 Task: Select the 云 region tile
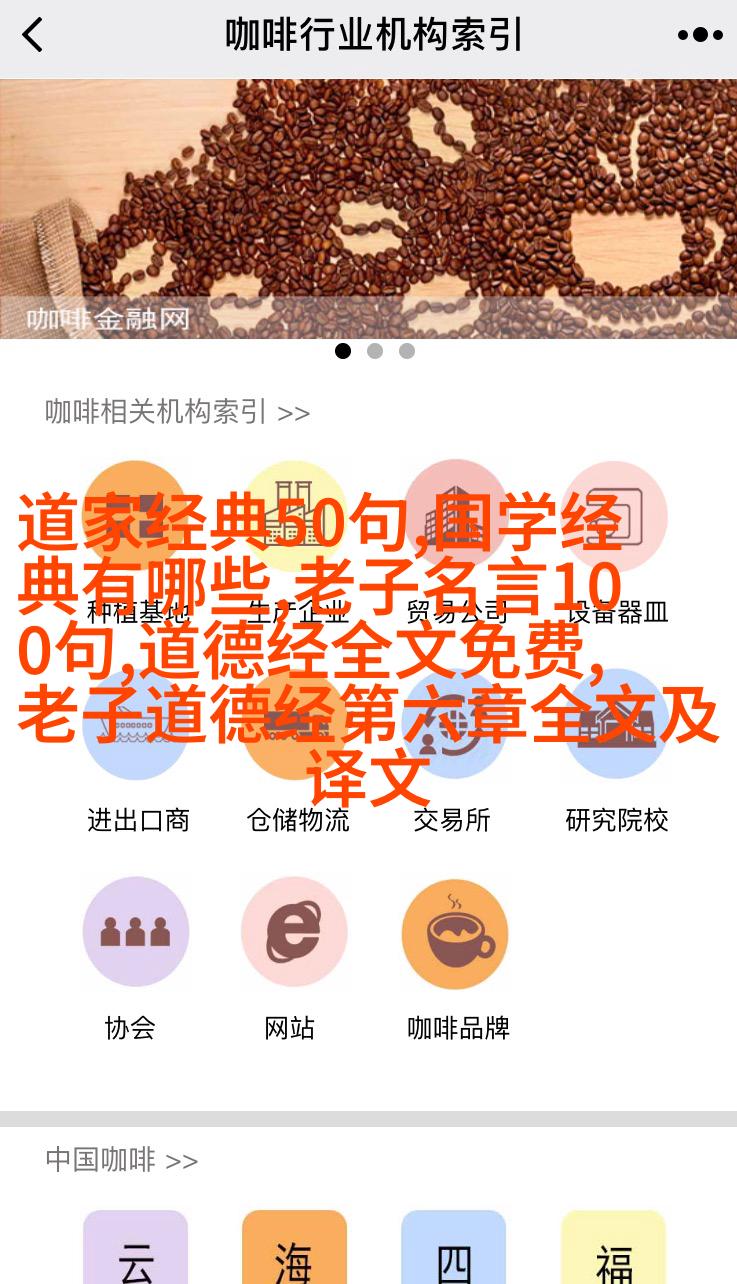click(135, 1250)
